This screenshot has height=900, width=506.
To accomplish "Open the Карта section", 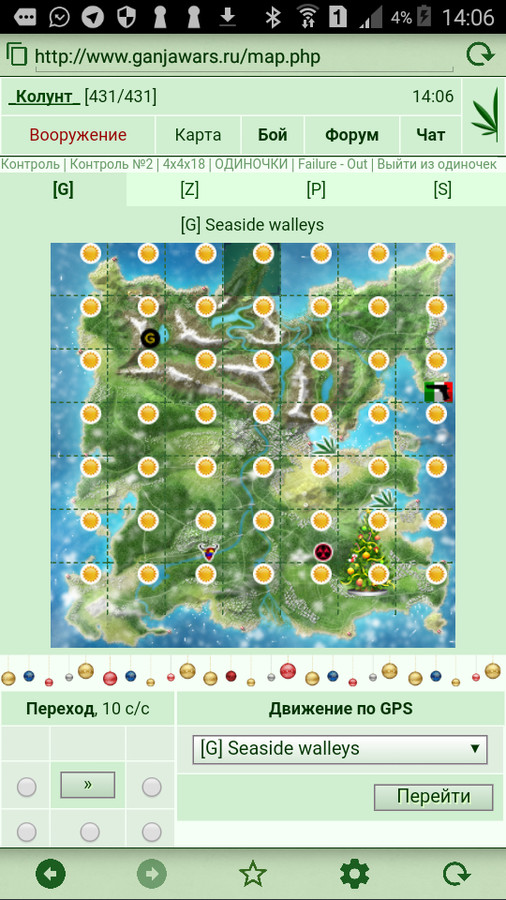I will pos(198,135).
